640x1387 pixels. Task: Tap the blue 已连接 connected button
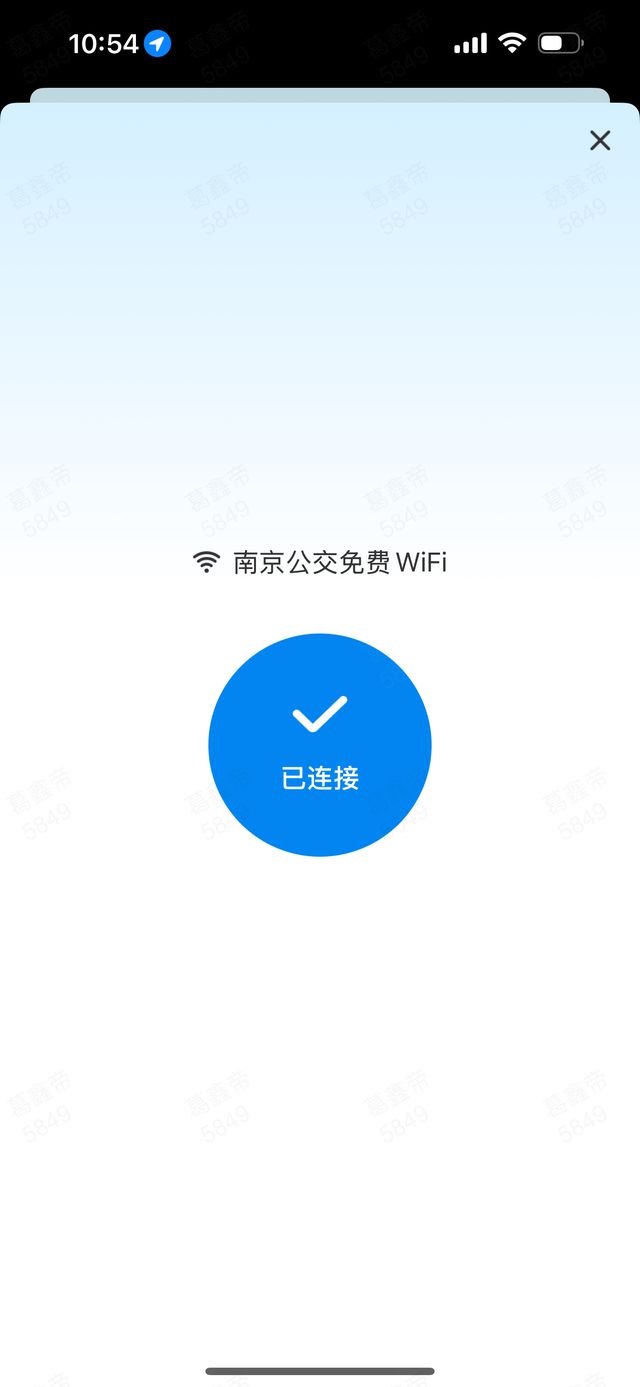[320, 745]
